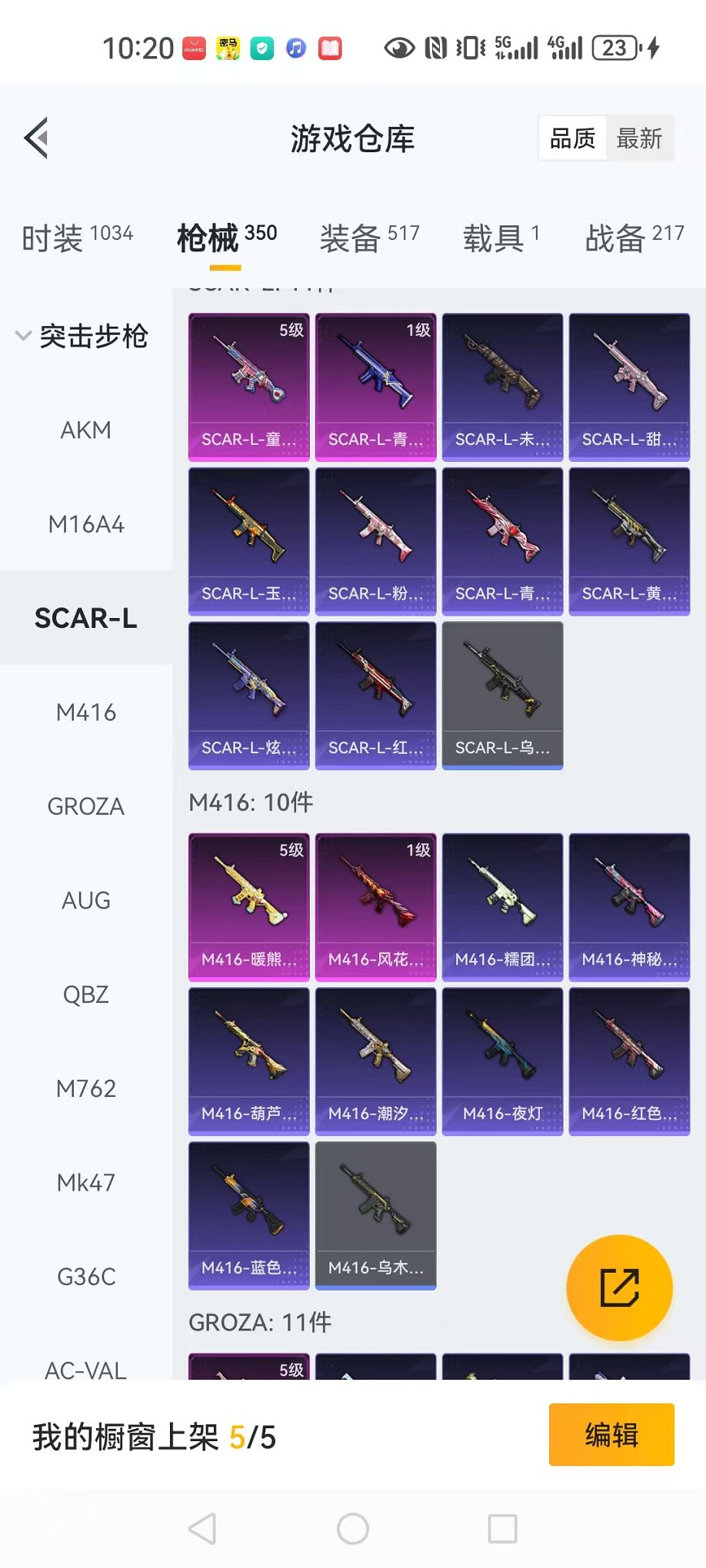Tap the orange share floating button
706x1568 pixels.
[619, 1287]
